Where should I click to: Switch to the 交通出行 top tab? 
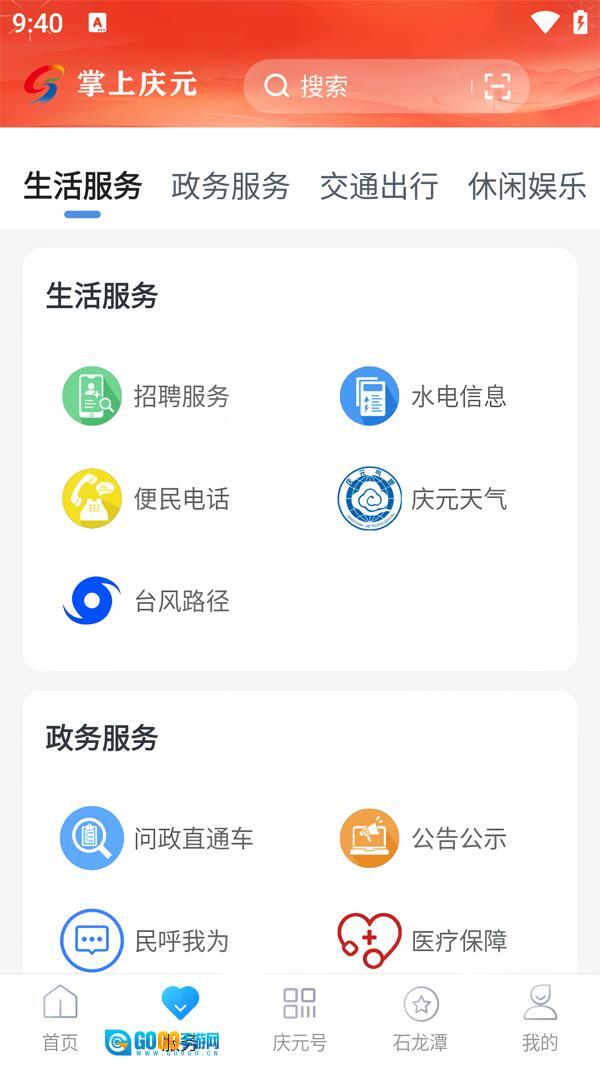pos(379,186)
